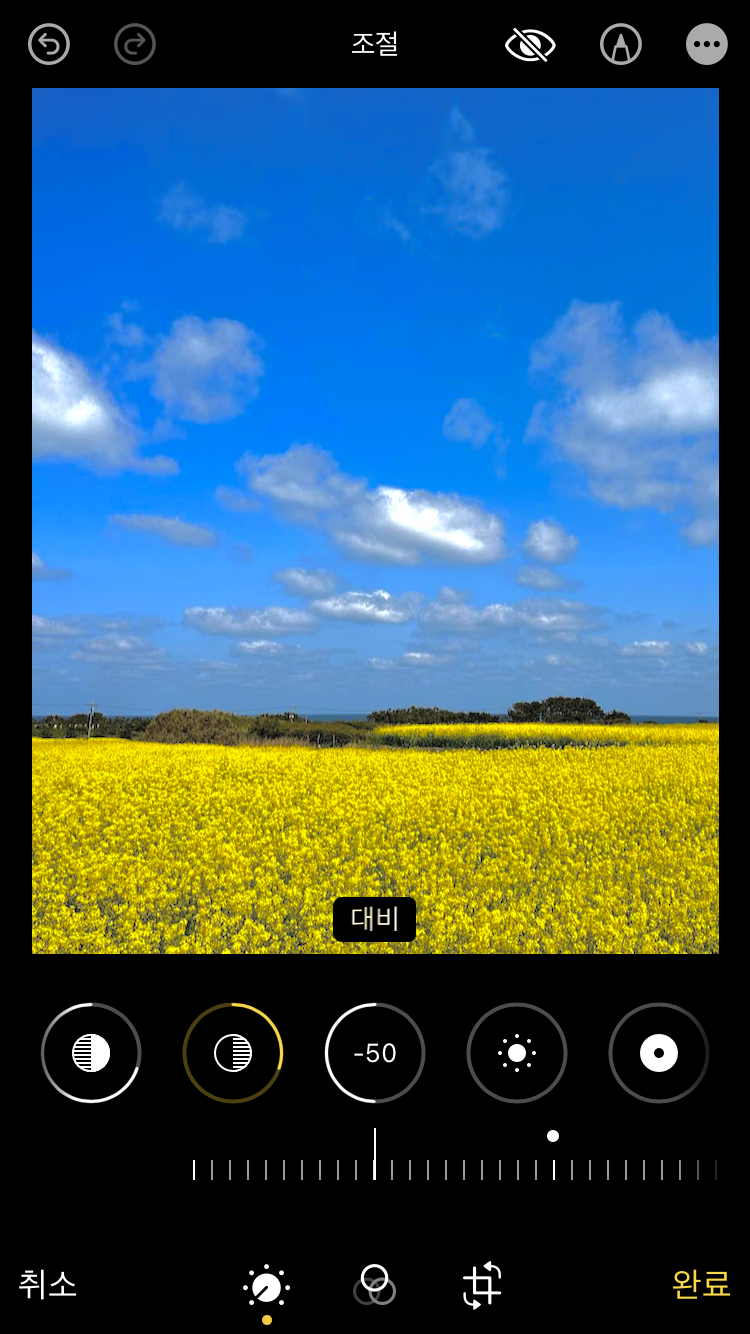Screen dimensions: 750x1334
Task: Select the yellow-ringed striped circle adjustment
Action: pos(233,1053)
